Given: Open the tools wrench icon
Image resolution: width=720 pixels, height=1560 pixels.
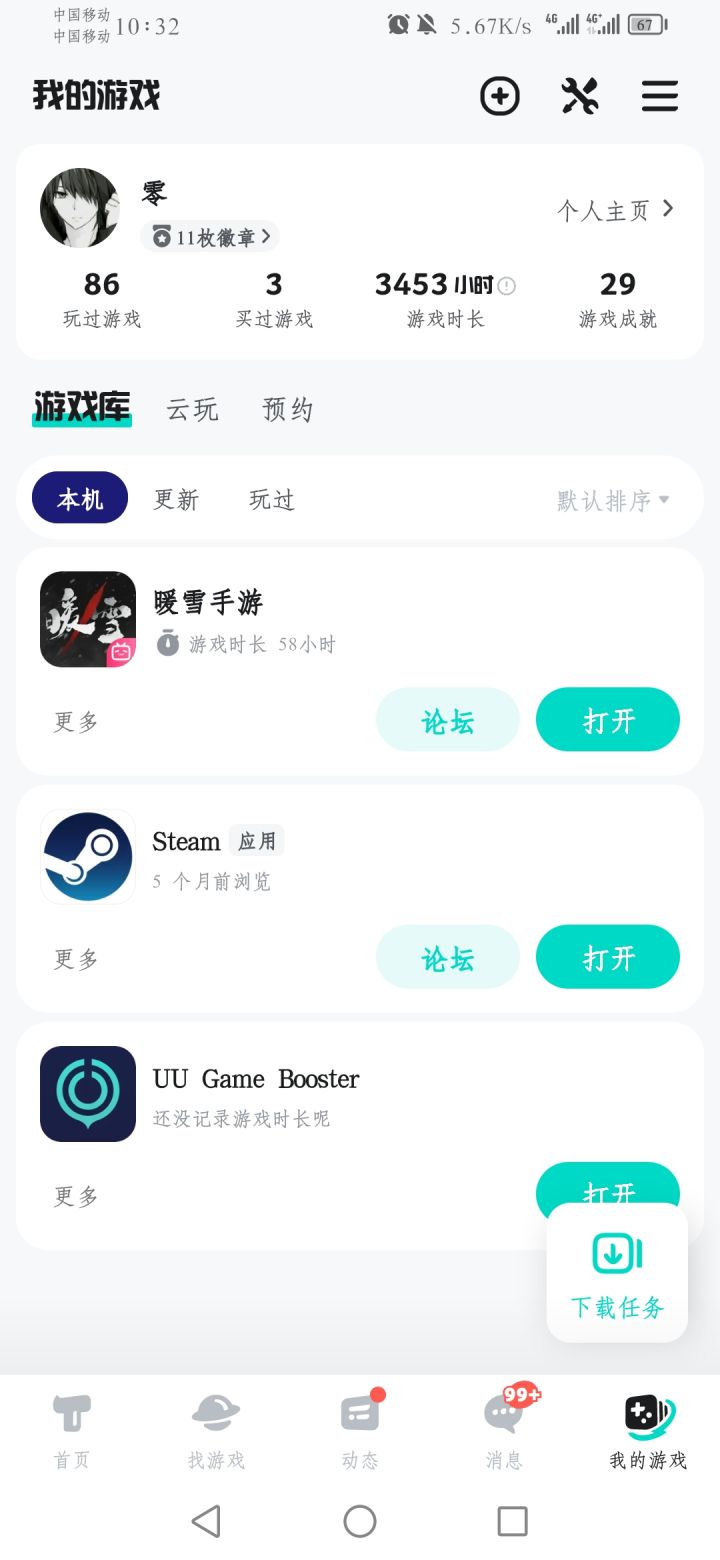Looking at the screenshot, I should pyautogui.click(x=580, y=97).
